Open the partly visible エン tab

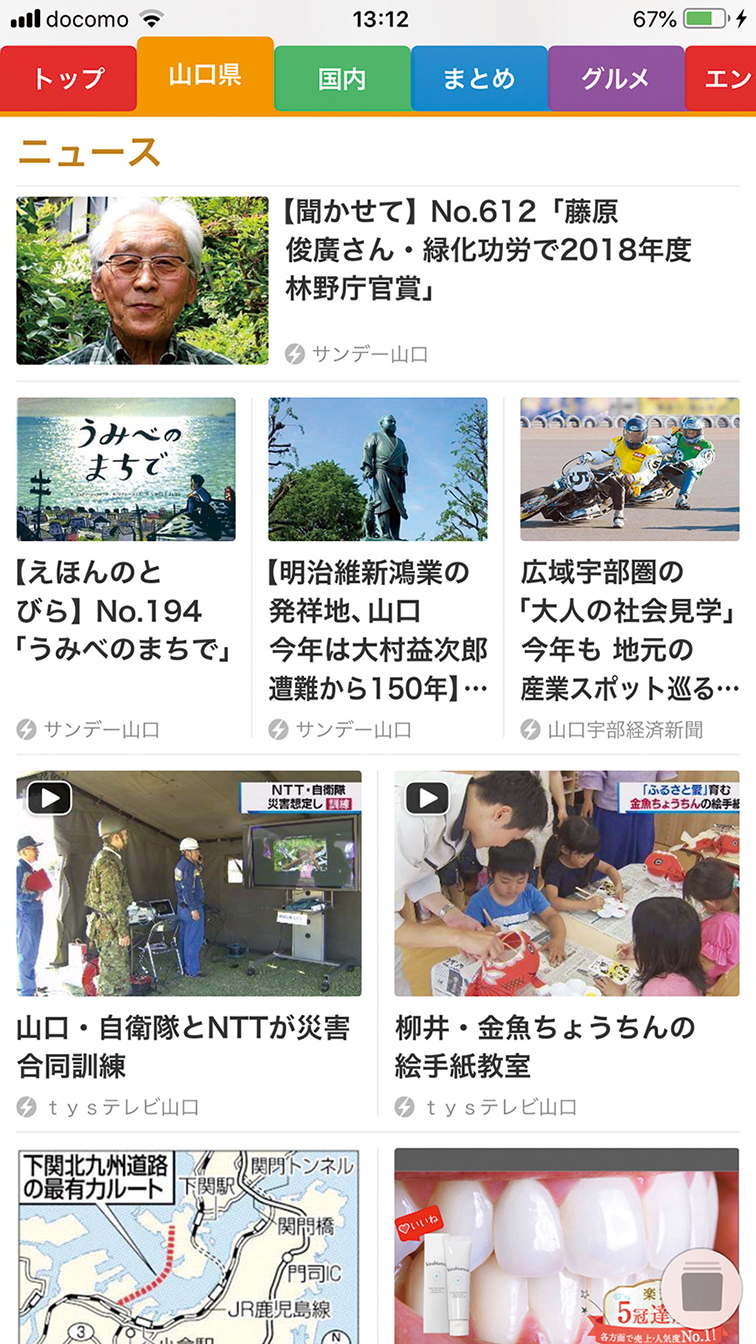721,78
